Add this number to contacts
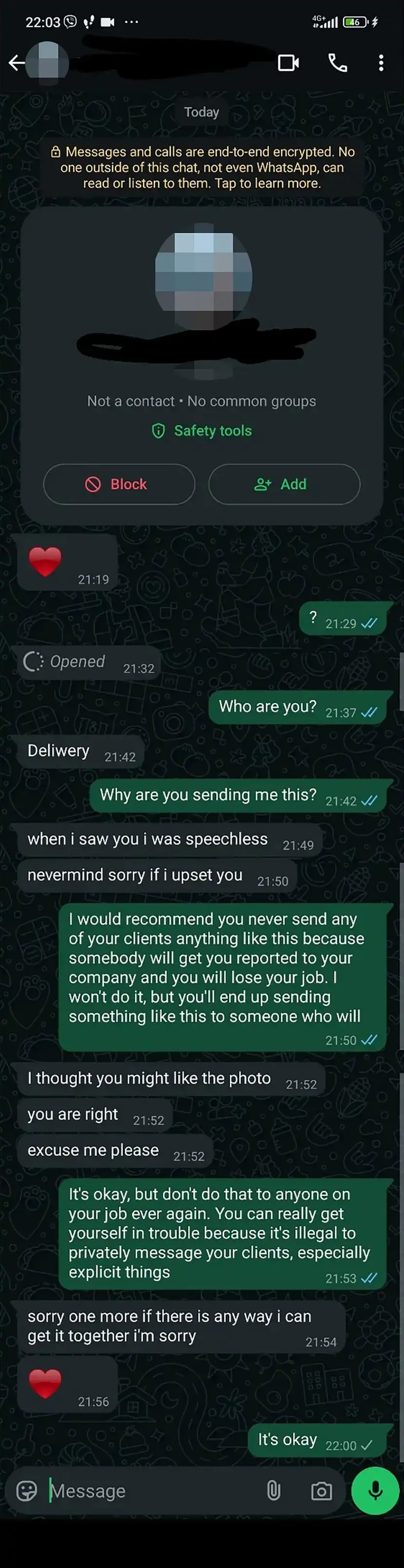404x1568 pixels. [284, 485]
